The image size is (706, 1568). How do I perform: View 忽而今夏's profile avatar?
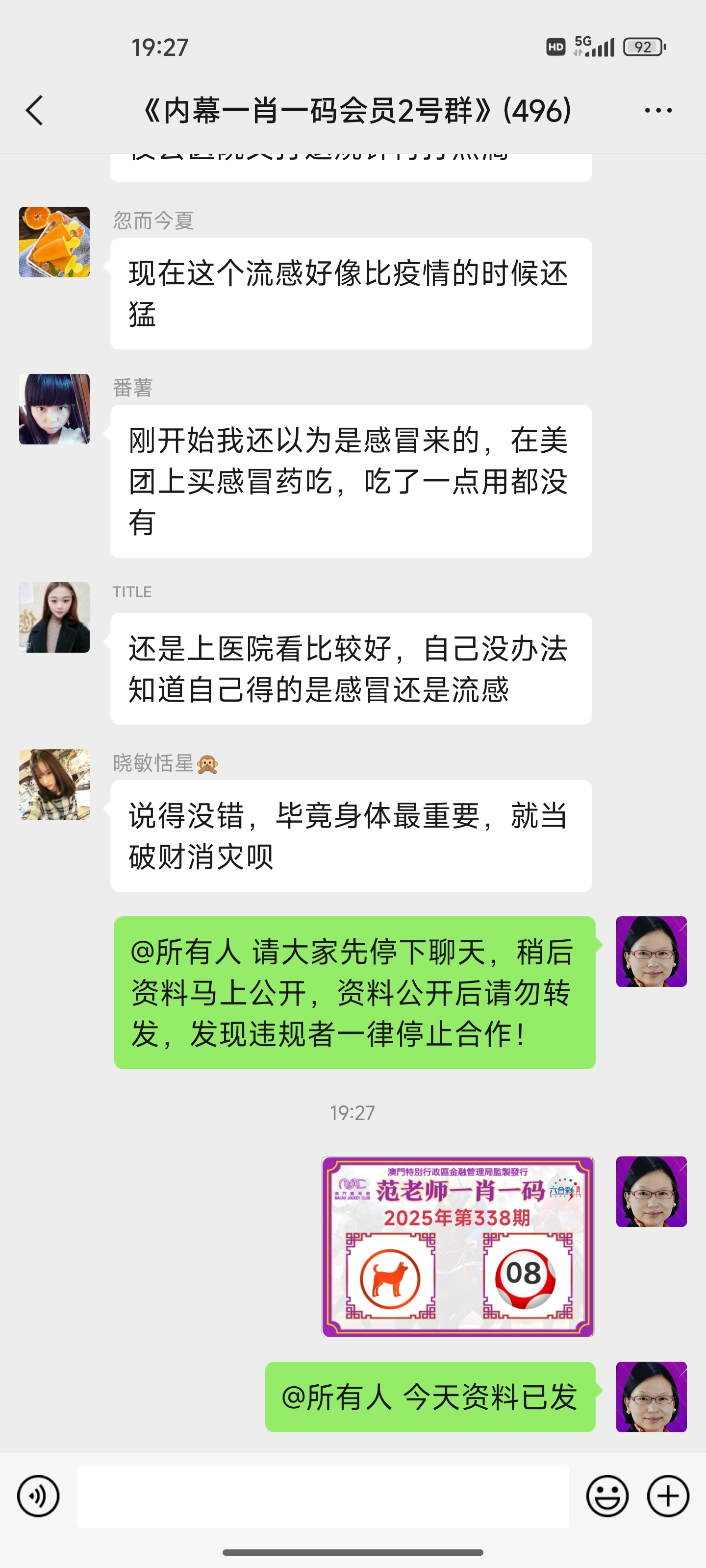[x=54, y=242]
